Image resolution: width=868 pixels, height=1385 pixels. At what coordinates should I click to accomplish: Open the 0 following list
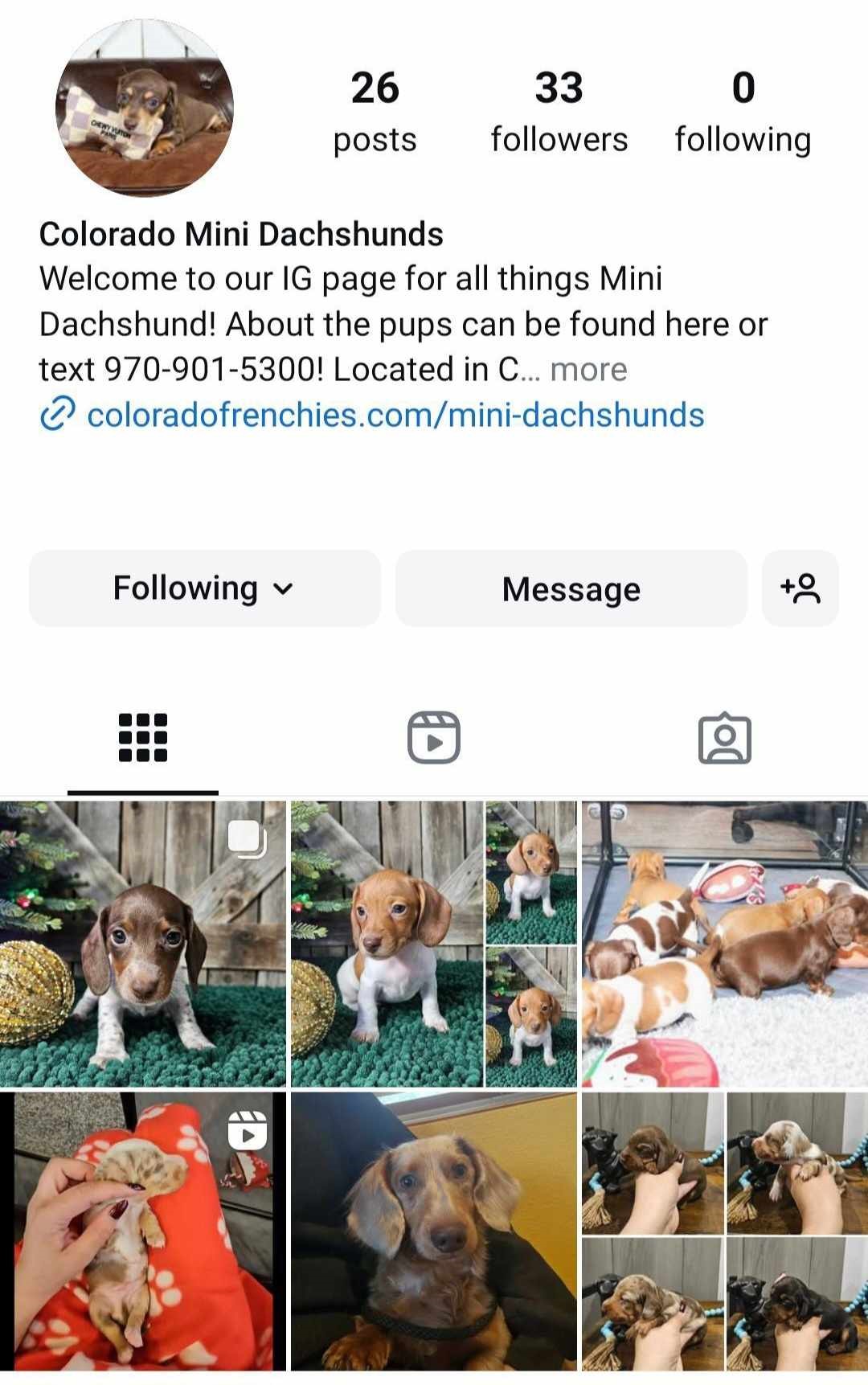click(x=743, y=113)
